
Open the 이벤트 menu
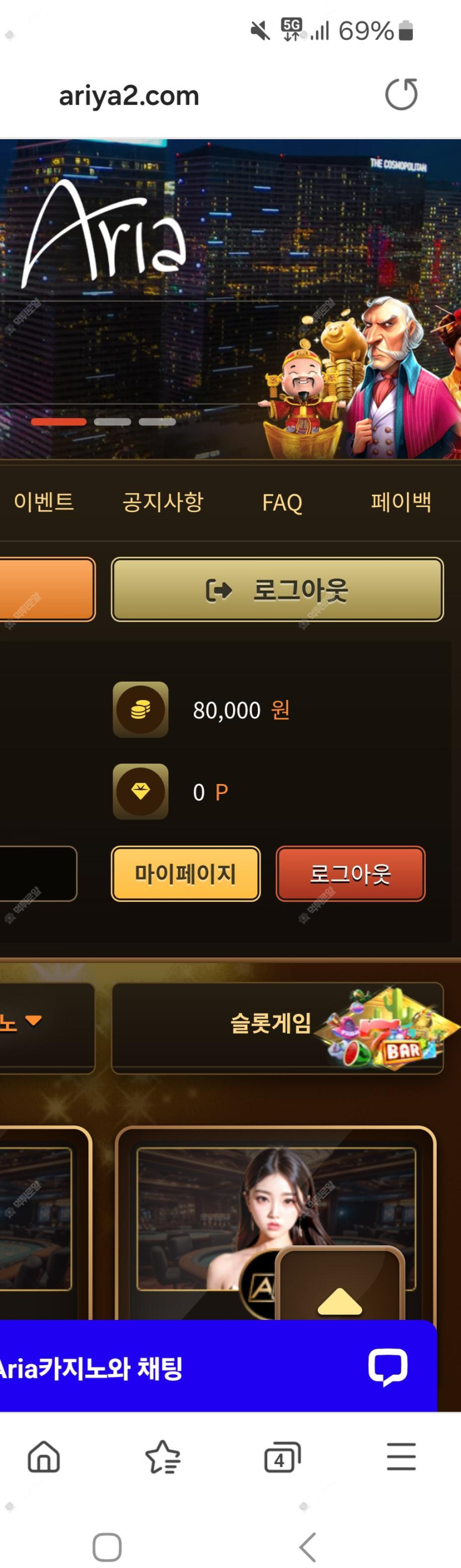pyautogui.click(x=44, y=502)
